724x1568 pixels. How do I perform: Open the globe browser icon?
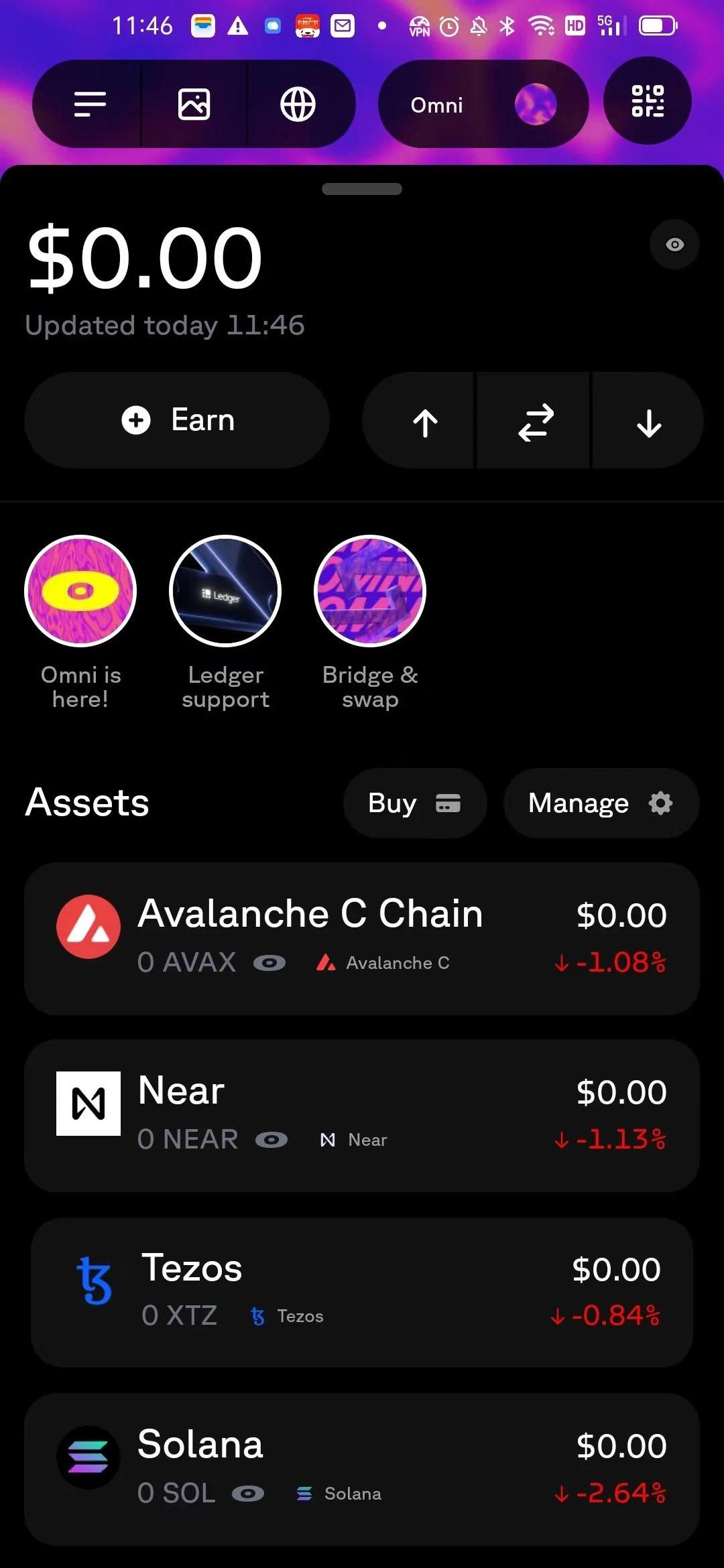click(298, 105)
